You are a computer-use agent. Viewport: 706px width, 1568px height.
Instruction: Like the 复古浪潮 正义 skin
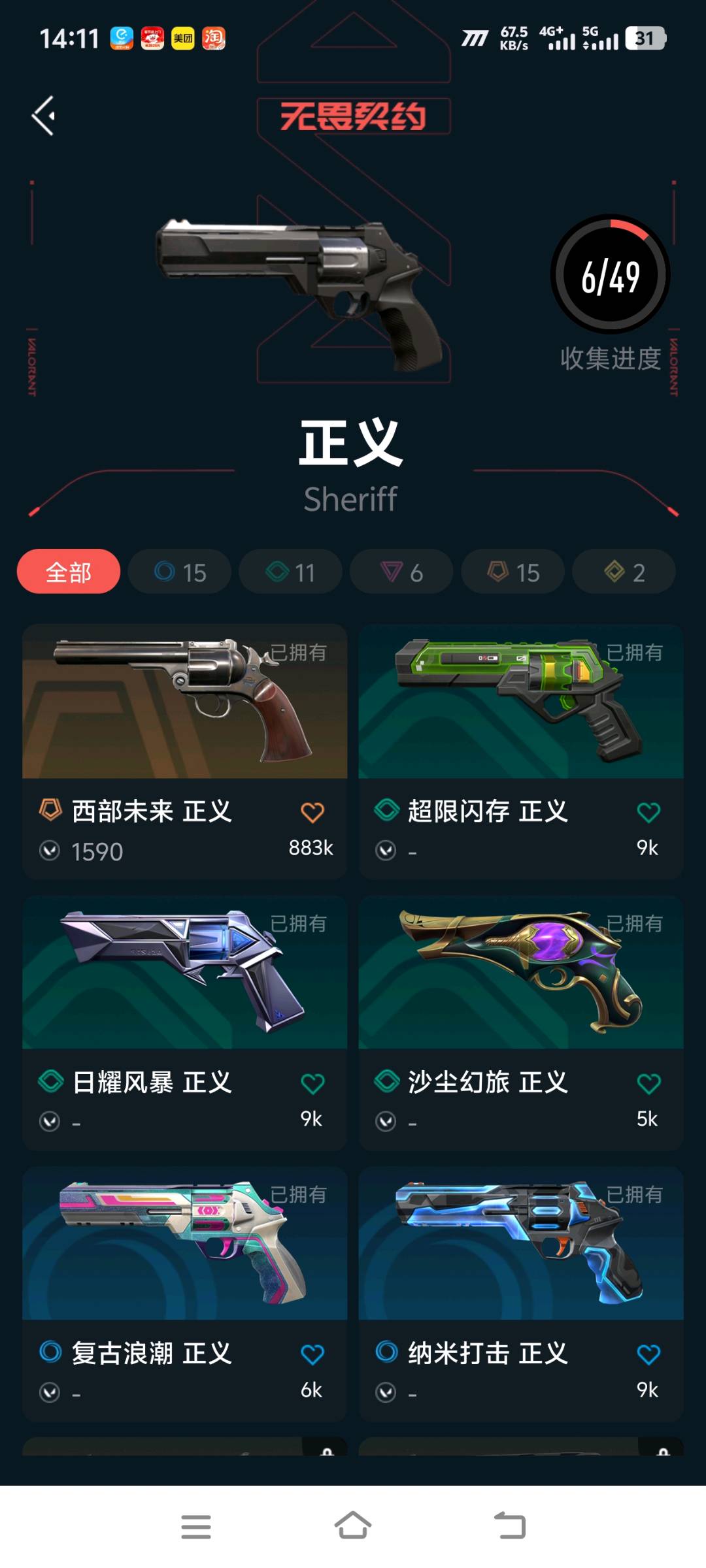pyautogui.click(x=312, y=1354)
